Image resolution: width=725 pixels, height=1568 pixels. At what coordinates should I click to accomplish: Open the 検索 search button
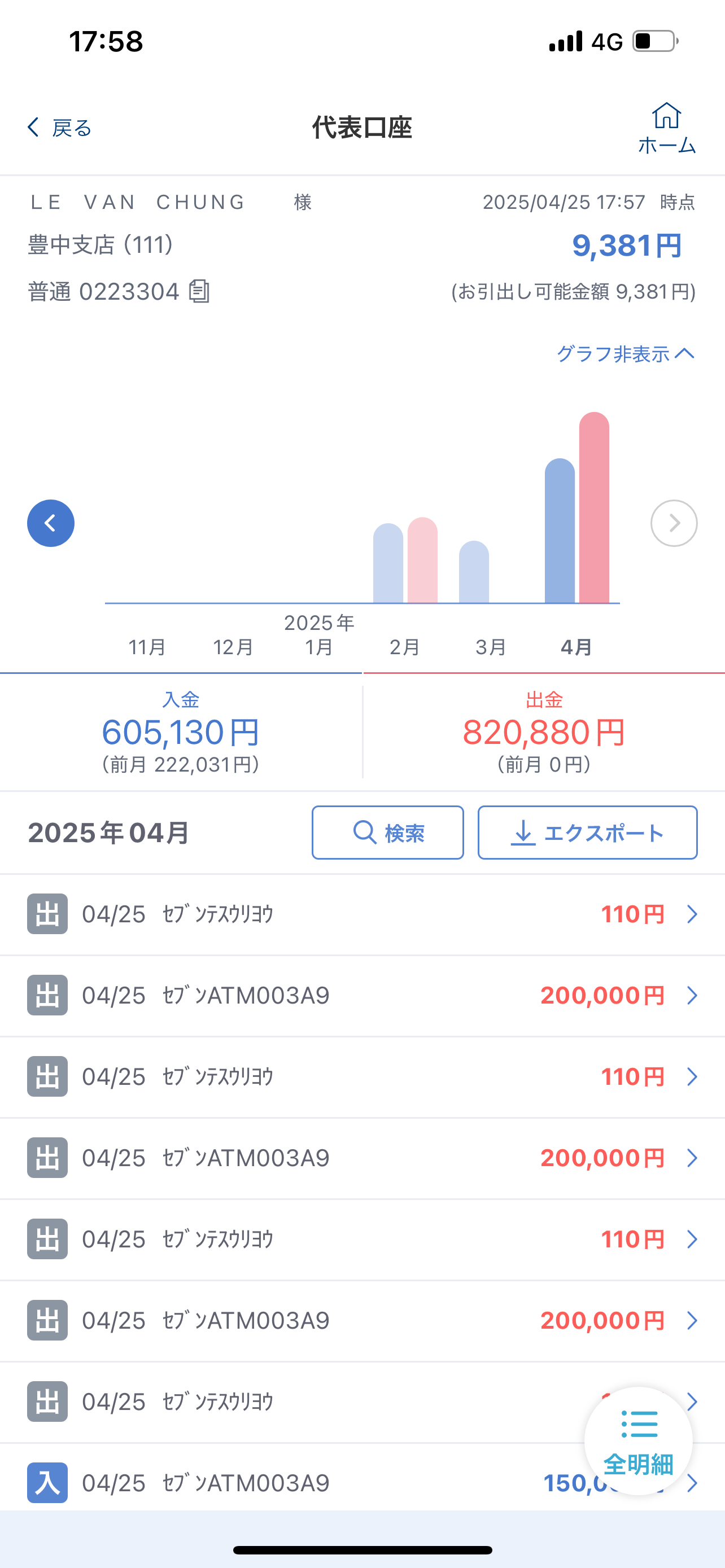388,832
